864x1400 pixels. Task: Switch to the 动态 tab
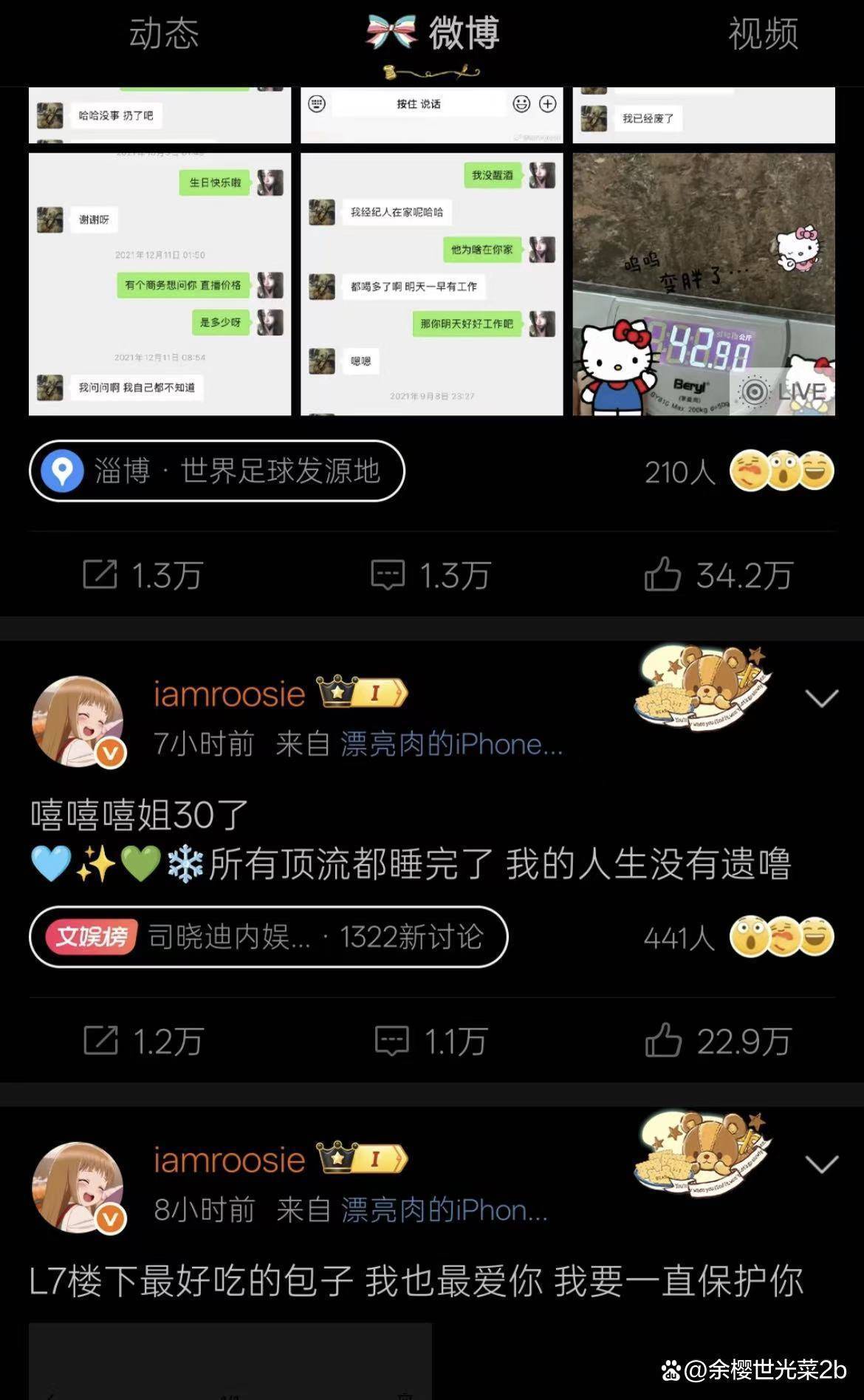[x=163, y=34]
